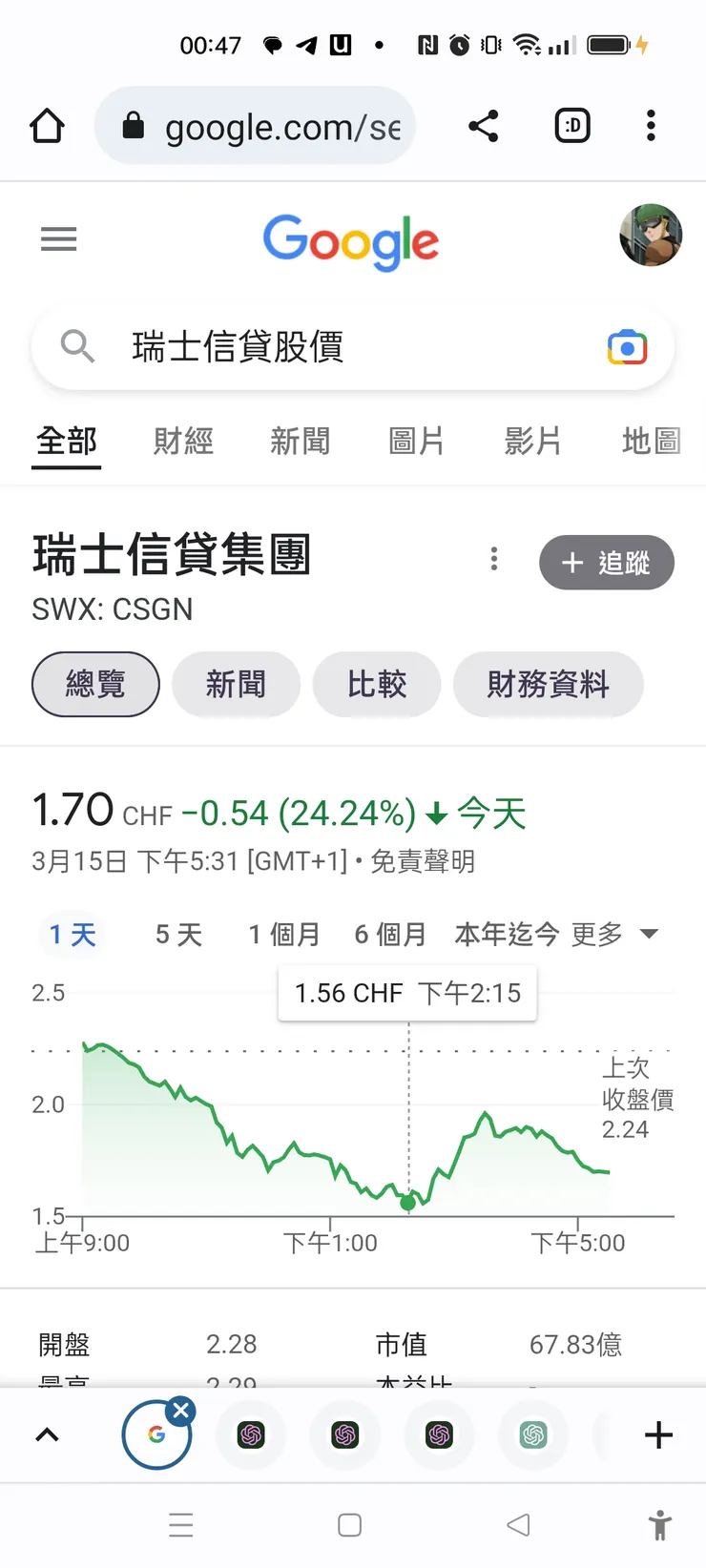
Task: Collapse the bottom app toolbar with the chevron
Action: 47,1434
